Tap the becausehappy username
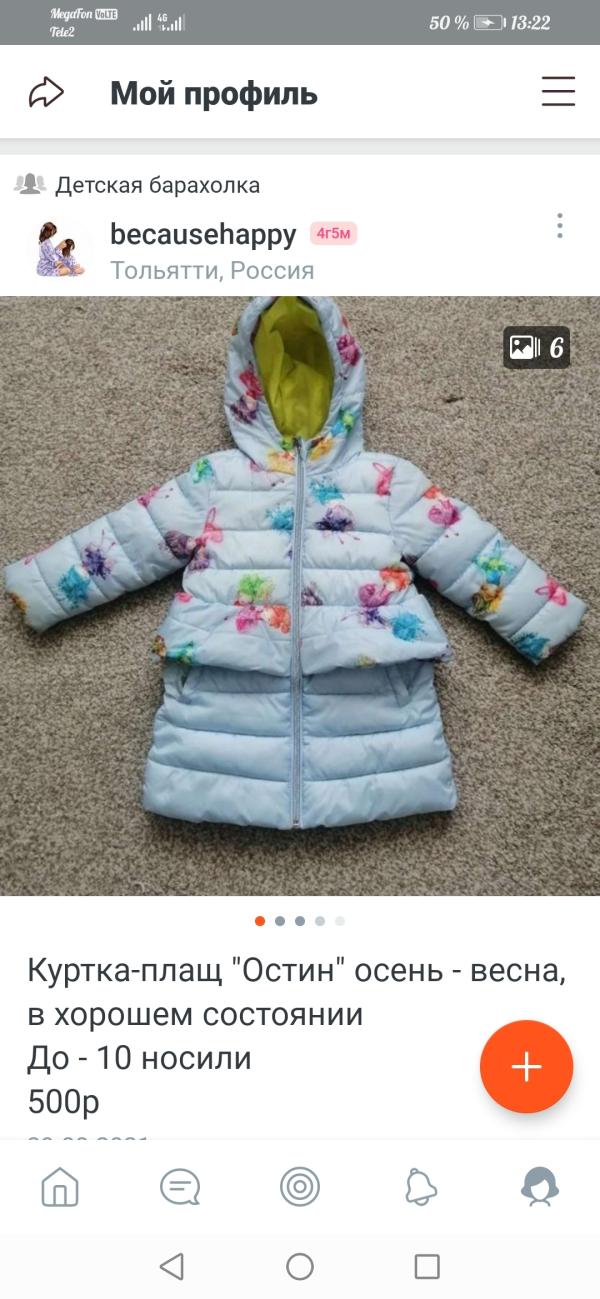 tap(203, 234)
